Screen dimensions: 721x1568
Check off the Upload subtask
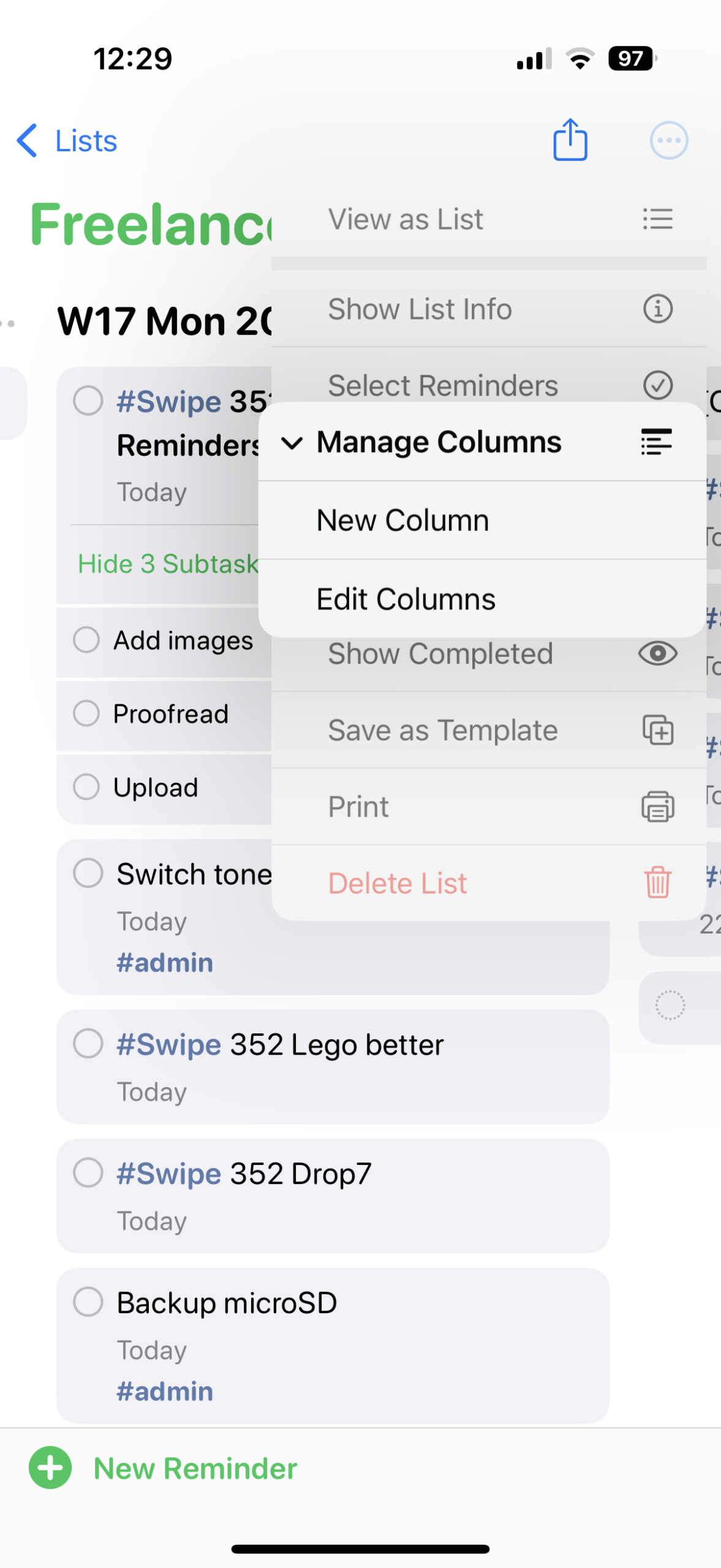(x=86, y=787)
